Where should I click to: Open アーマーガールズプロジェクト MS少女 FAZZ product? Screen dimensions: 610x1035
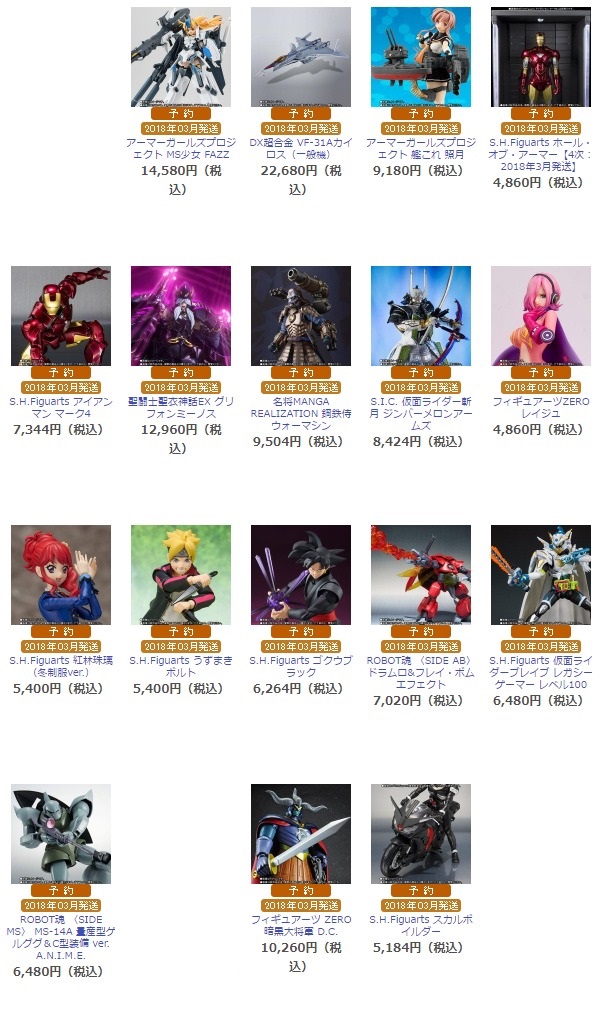180,149
